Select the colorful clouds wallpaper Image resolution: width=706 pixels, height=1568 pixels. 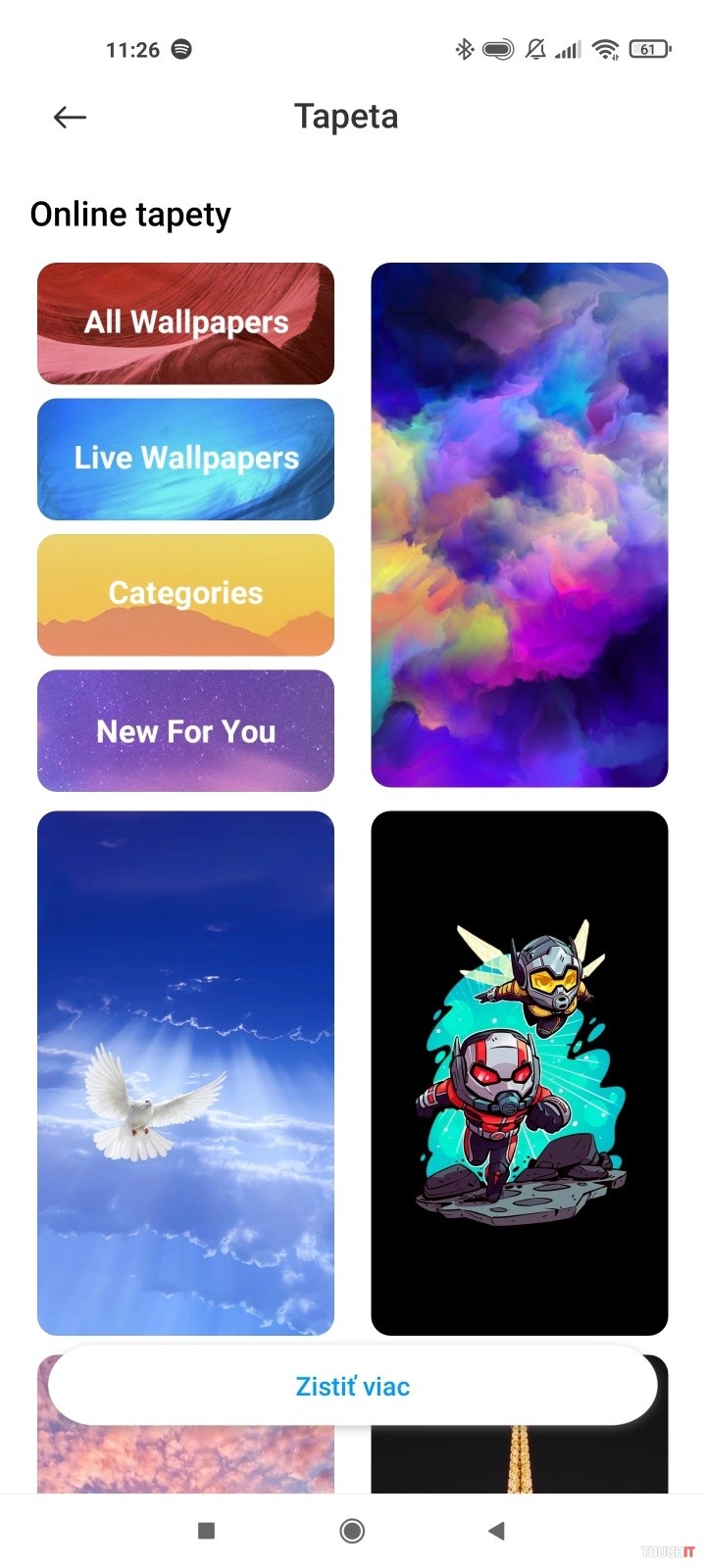point(519,524)
